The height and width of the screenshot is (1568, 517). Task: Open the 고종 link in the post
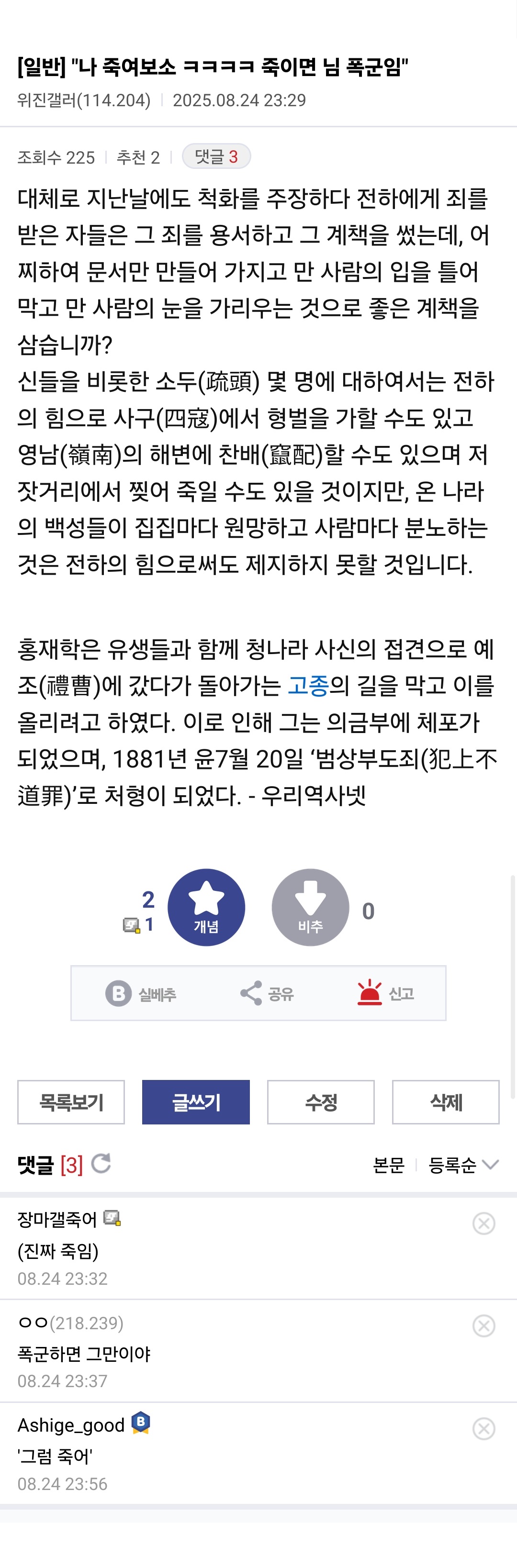[308, 685]
